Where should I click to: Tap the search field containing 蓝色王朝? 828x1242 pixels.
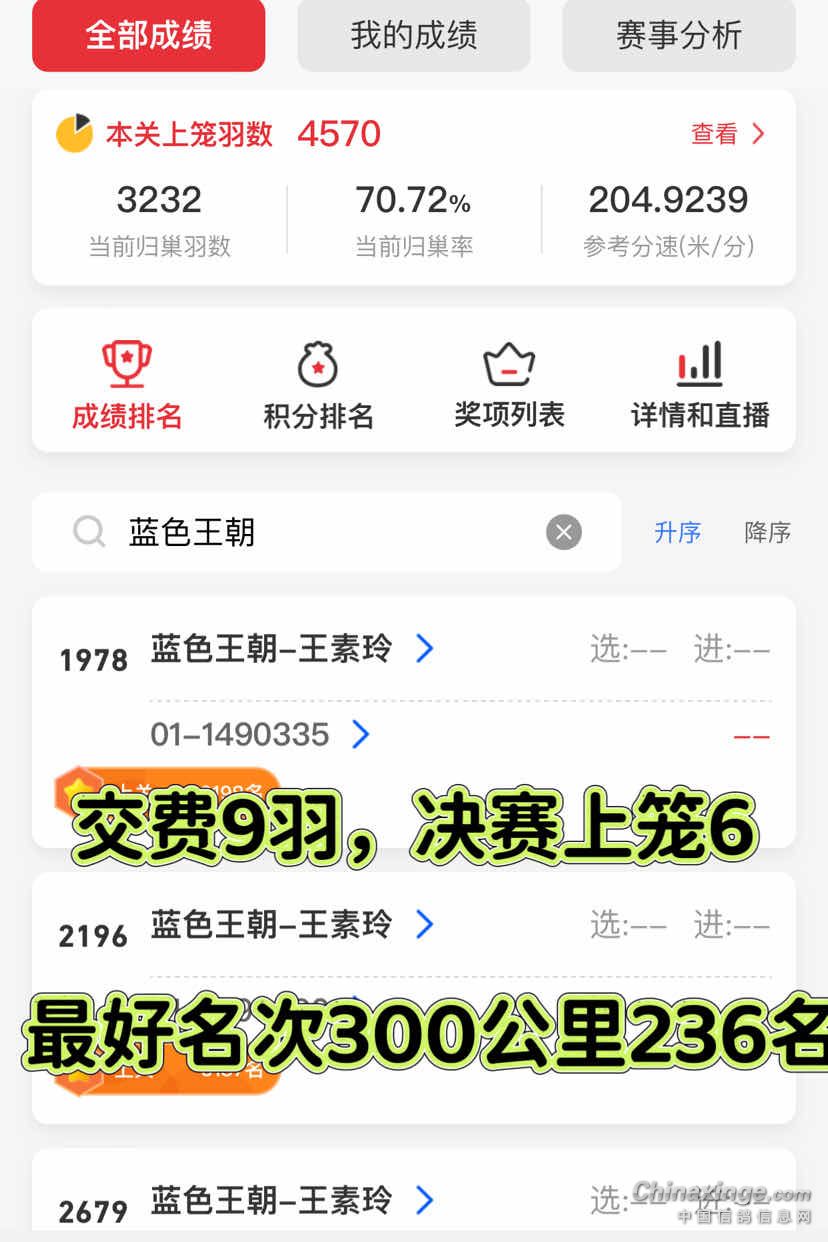(x=320, y=532)
